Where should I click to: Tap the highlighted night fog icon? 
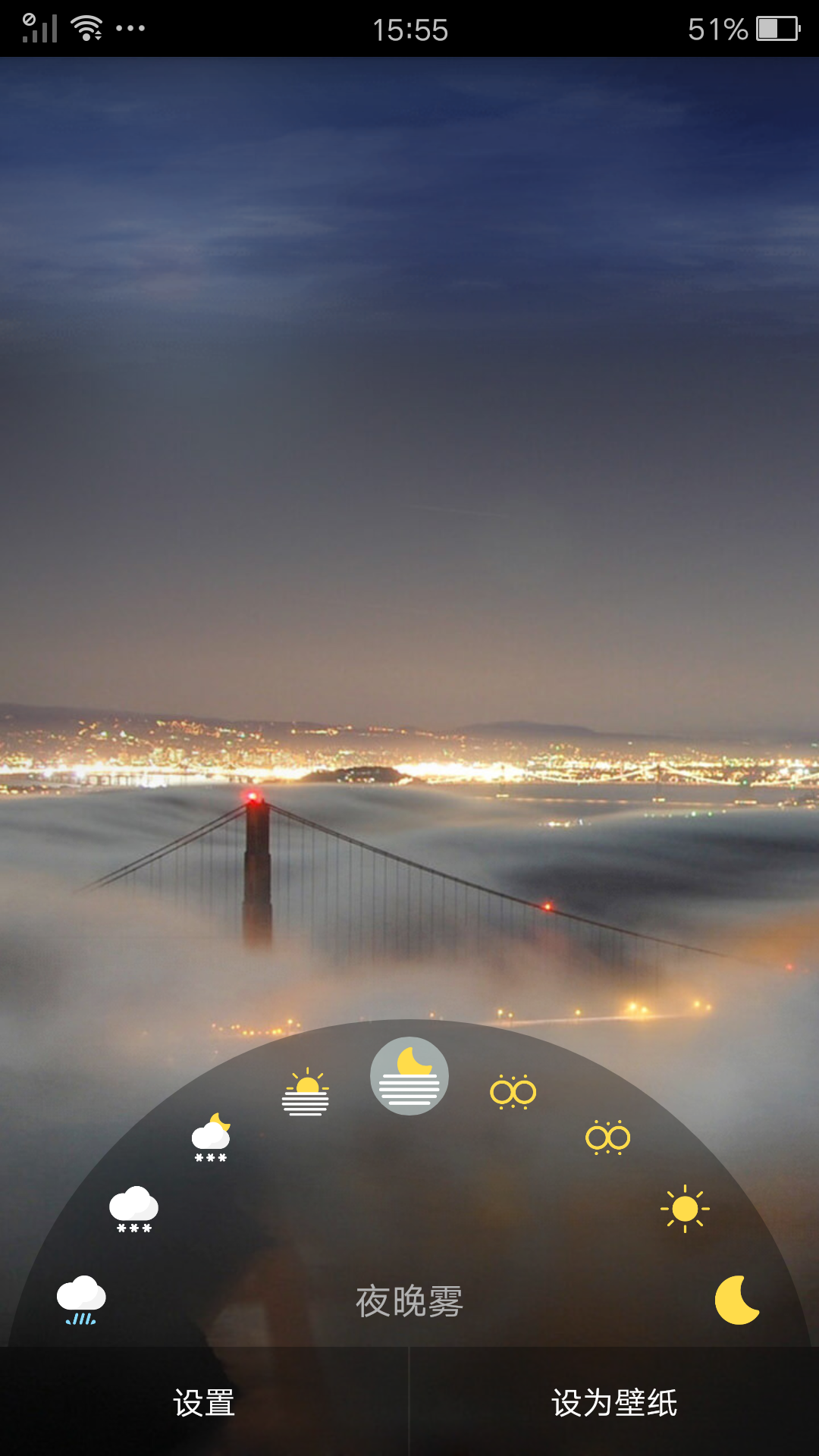[x=409, y=1076]
